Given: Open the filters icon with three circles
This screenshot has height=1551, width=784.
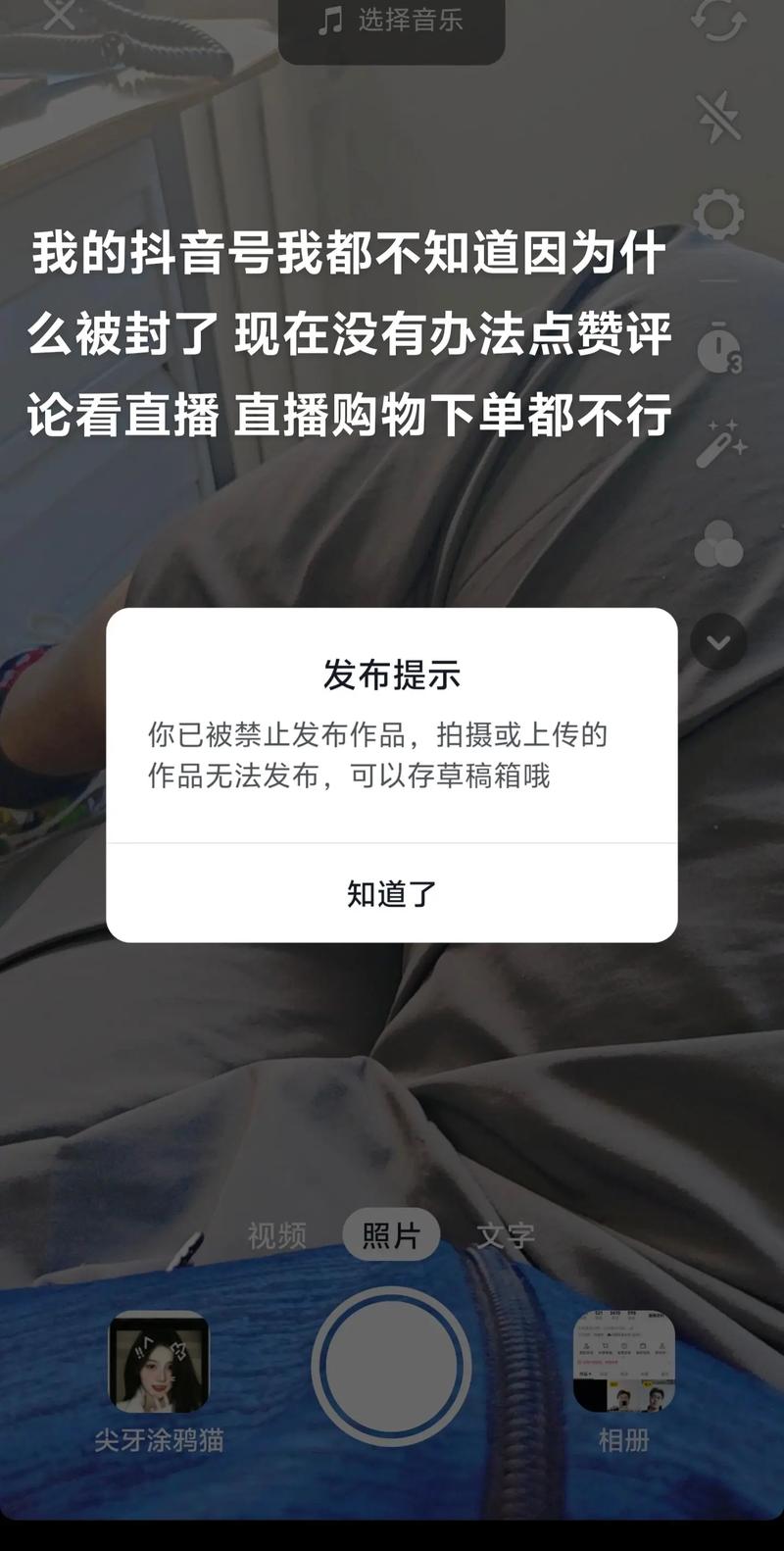Looking at the screenshot, I should tap(718, 544).
